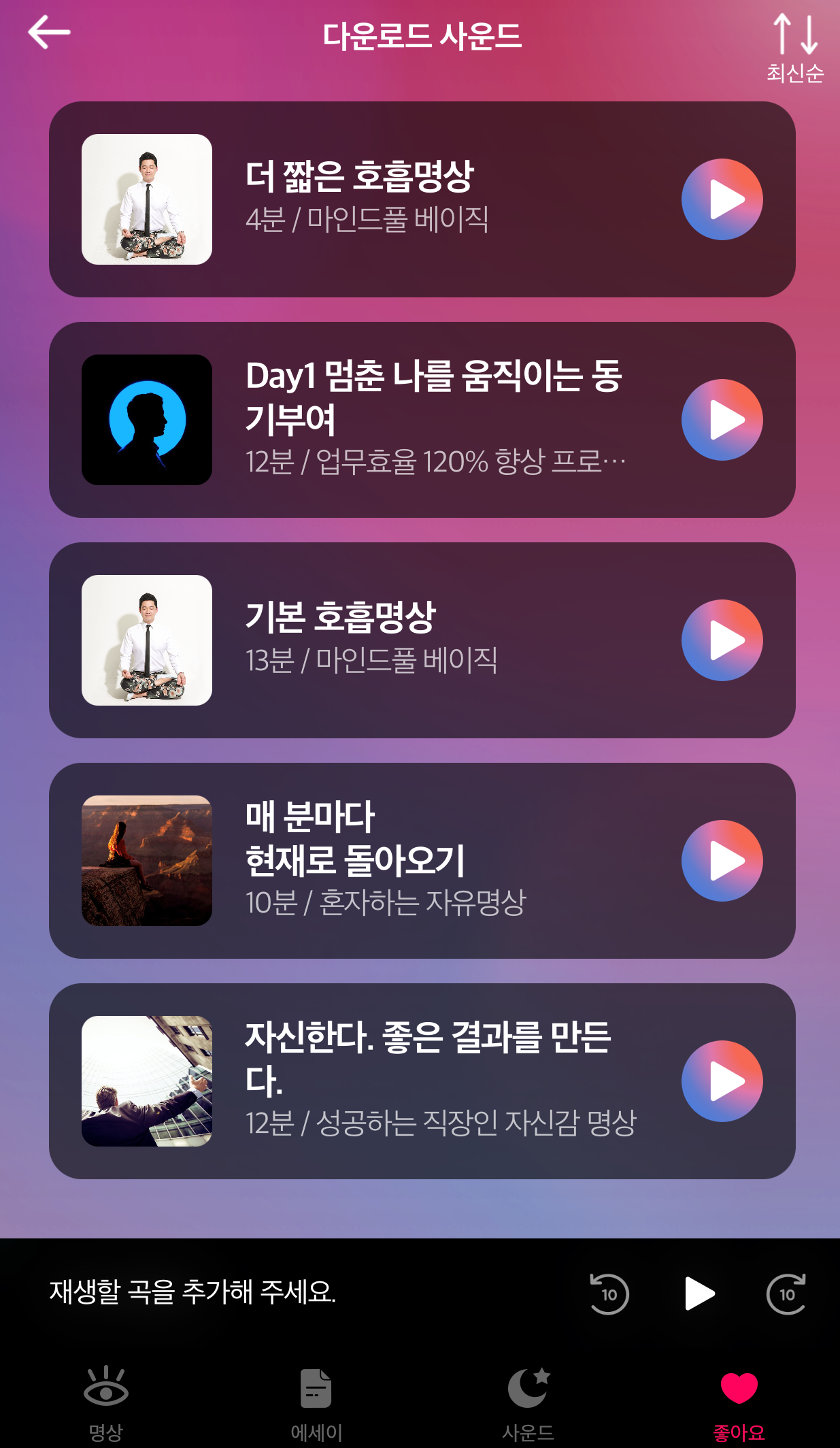Rewind 10 seconds in the mini player
The width and height of the screenshot is (840, 1448).
click(609, 1294)
